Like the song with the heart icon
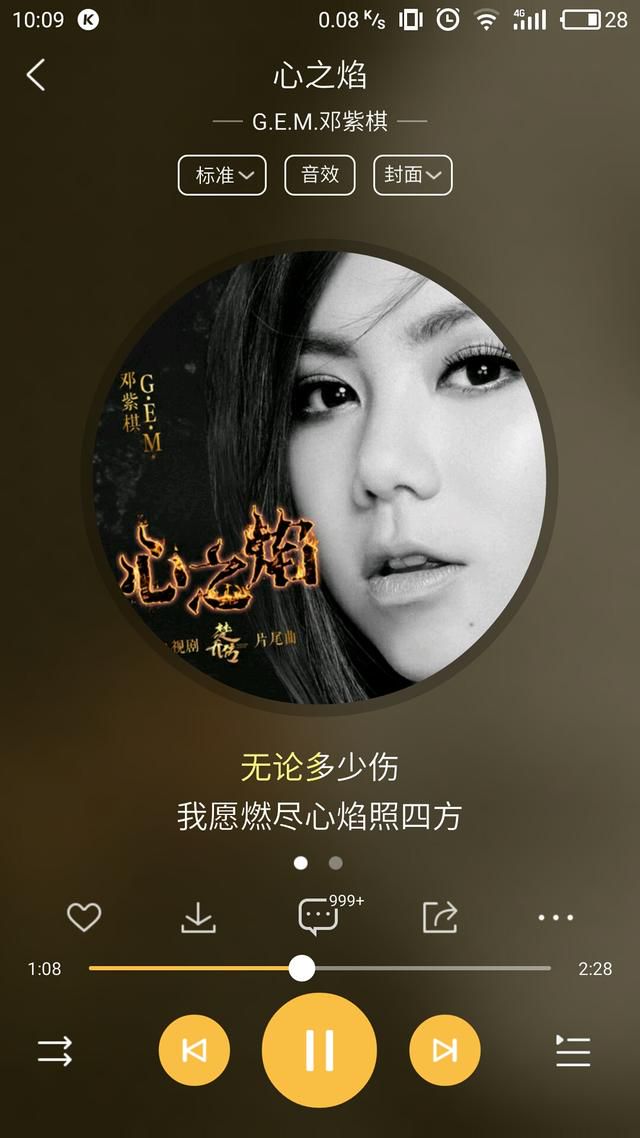 84,917
